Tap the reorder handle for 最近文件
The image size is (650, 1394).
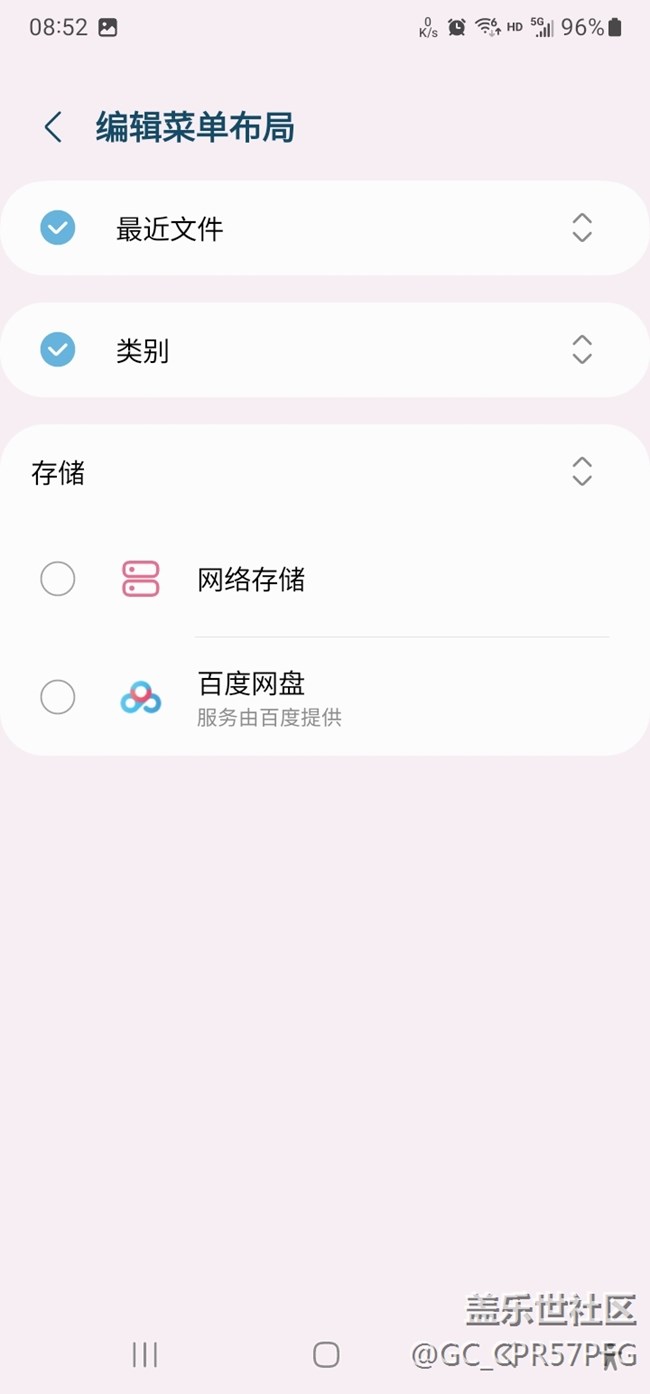[582, 228]
